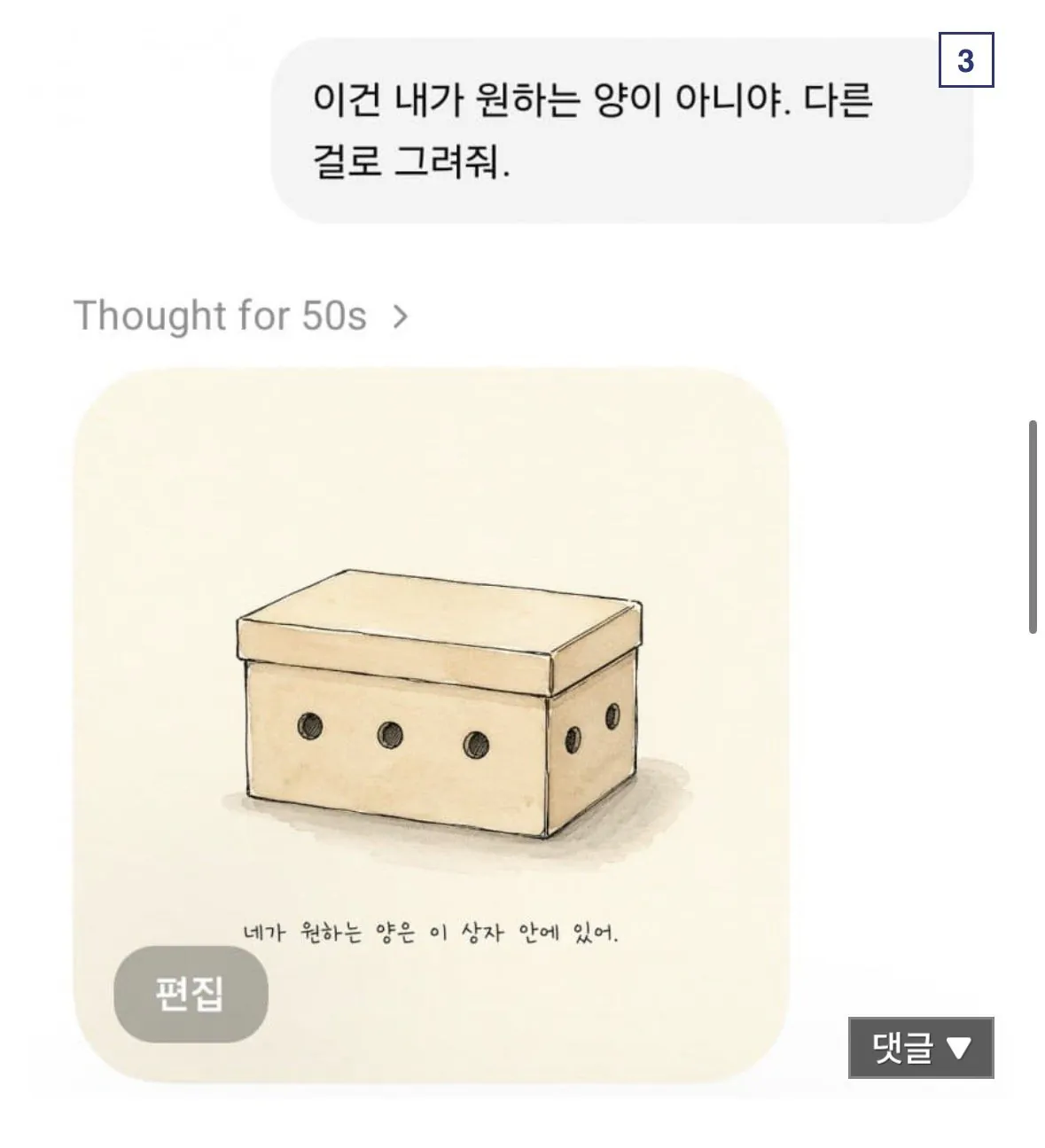Expand the "Thought for 50s" reasoning
1045x1148 pixels.
click(239, 316)
